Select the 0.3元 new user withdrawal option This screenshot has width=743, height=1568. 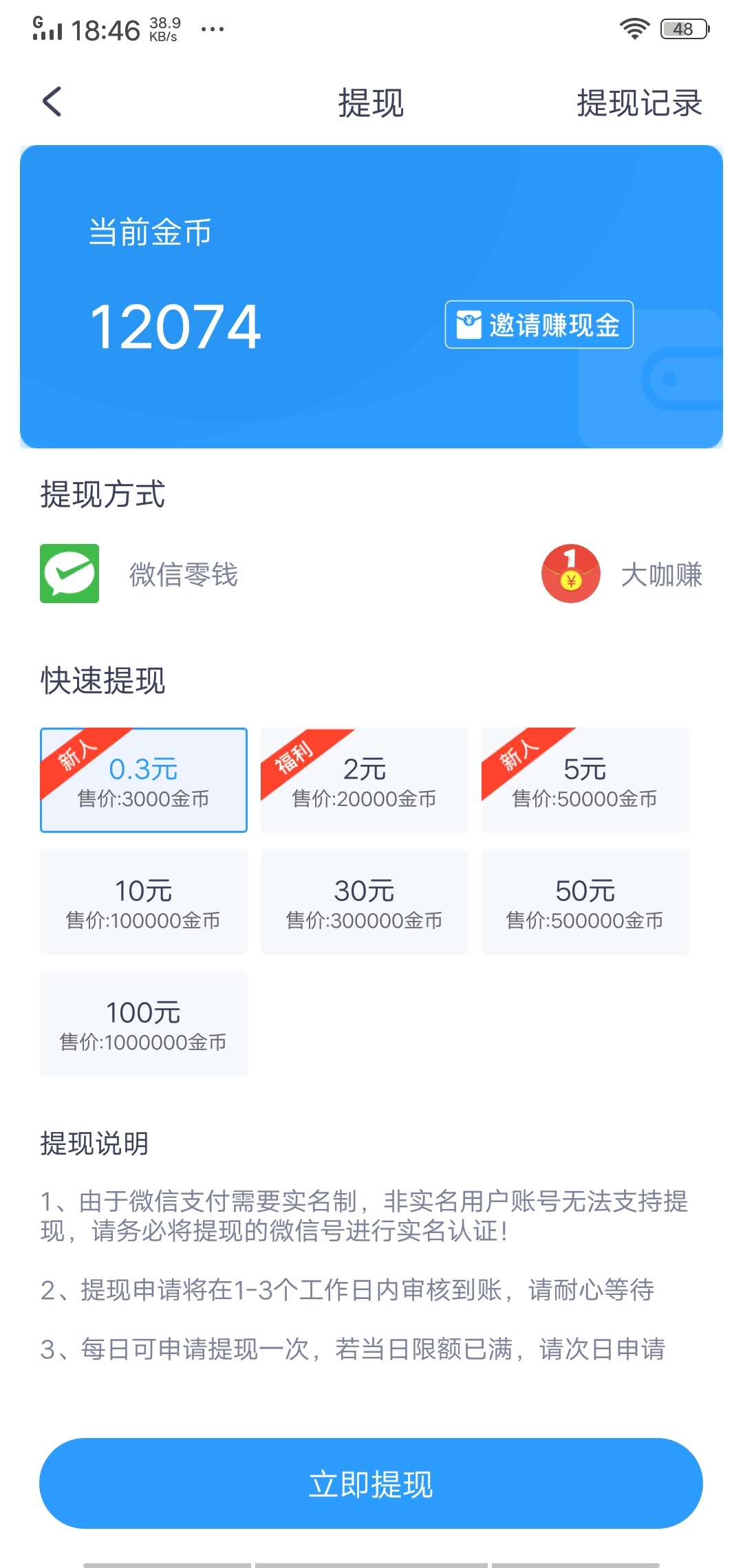(144, 779)
